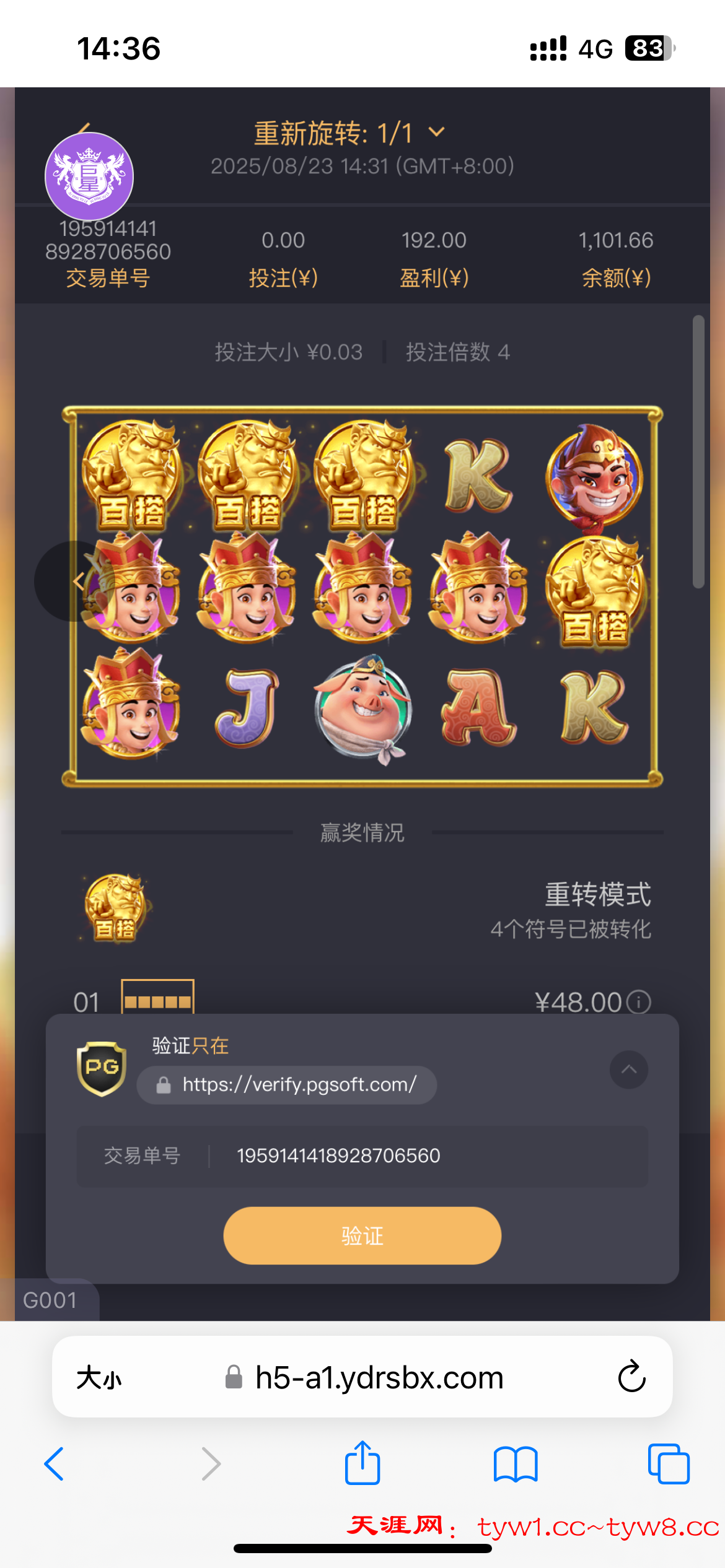
Task: Tap the transaction number field 1959141418928706560
Action: tap(338, 1156)
